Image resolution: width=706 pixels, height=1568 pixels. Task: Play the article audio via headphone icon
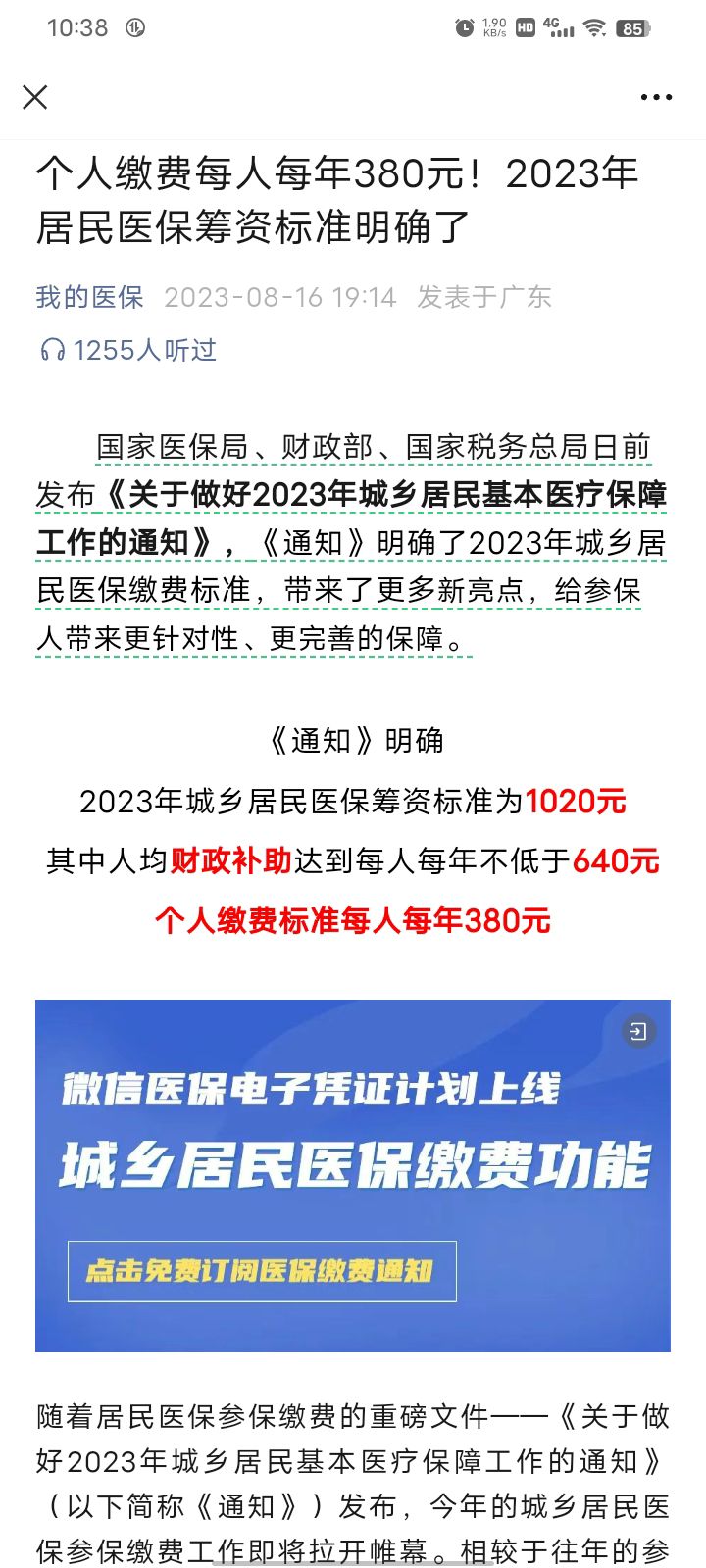[x=52, y=350]
